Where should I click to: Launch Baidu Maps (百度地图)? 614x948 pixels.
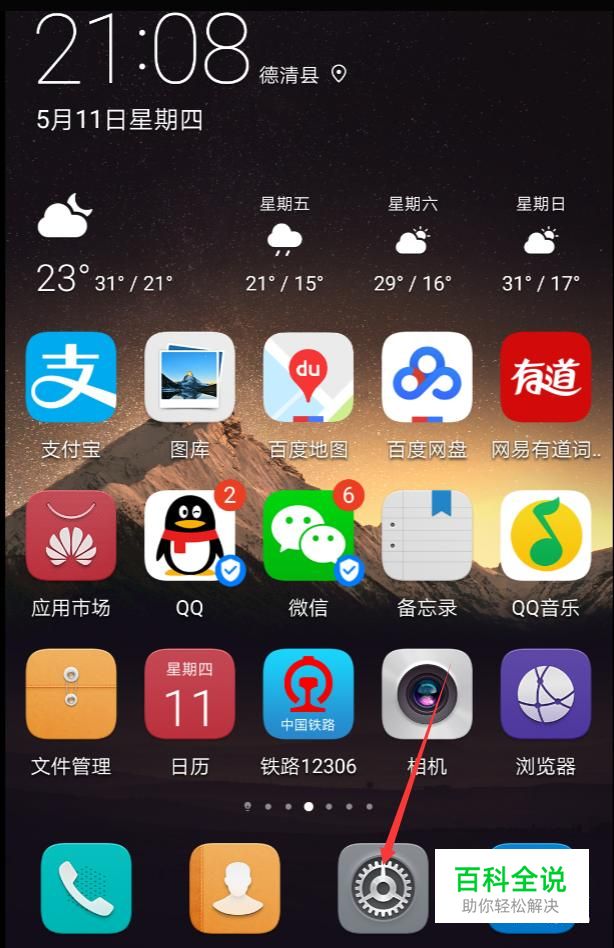[x=308, y=377]
